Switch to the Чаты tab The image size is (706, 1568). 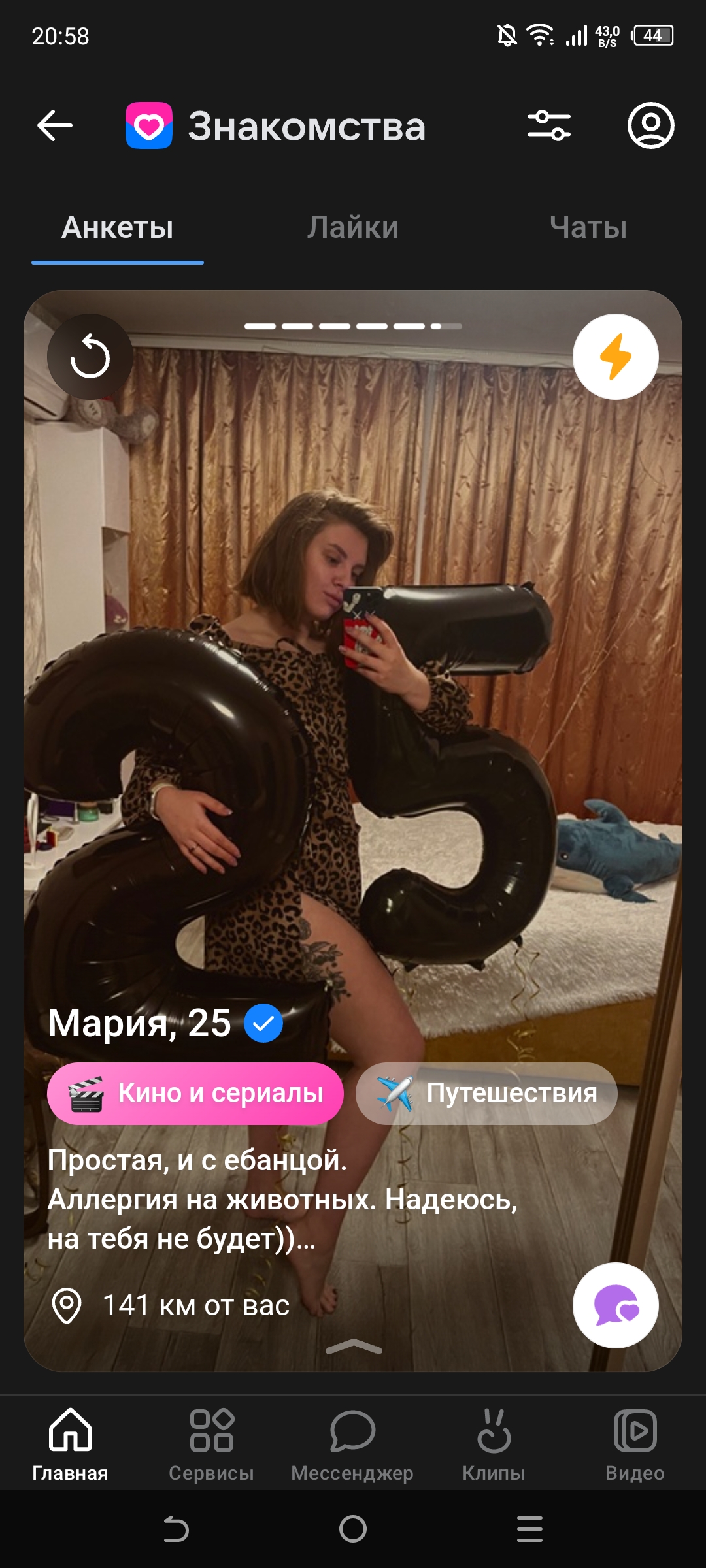(x=588, y=227)
